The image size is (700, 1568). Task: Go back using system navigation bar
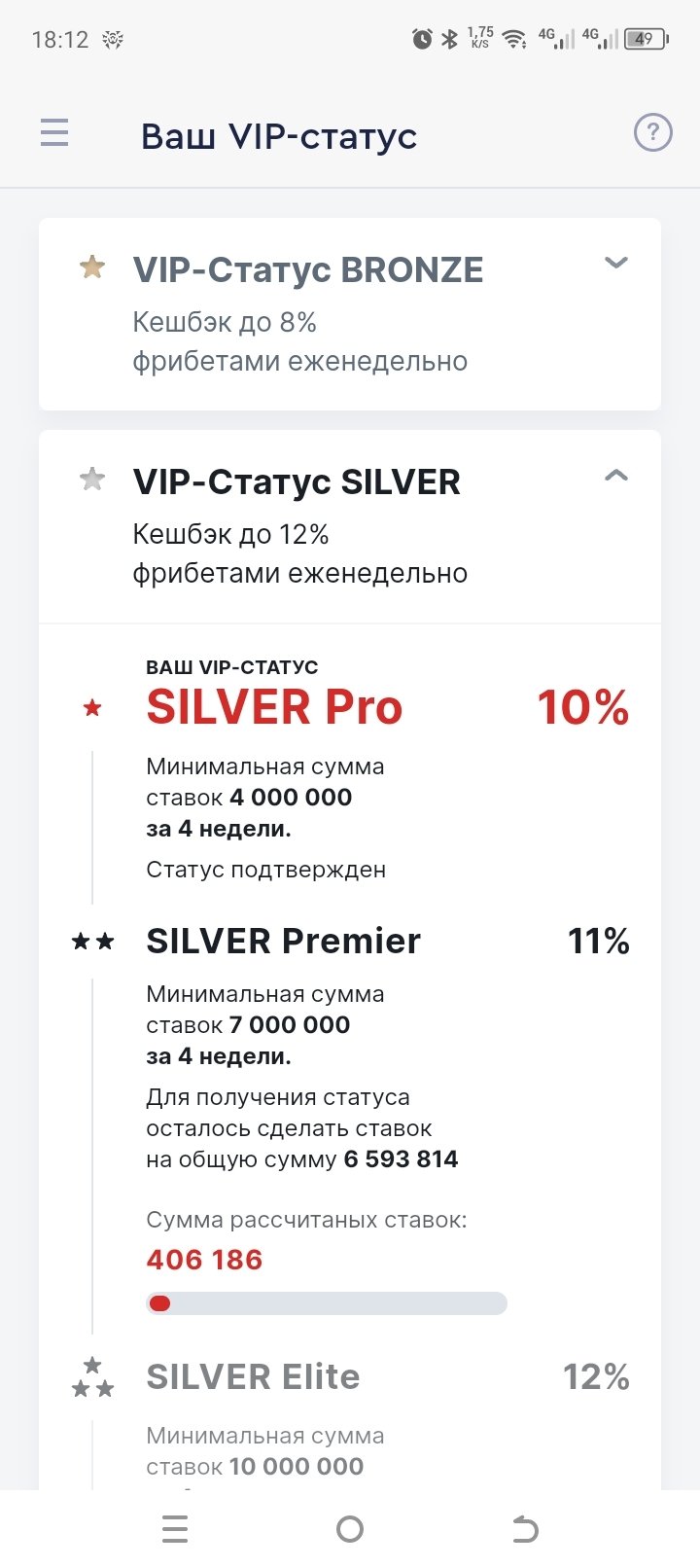pos(525,1529)
